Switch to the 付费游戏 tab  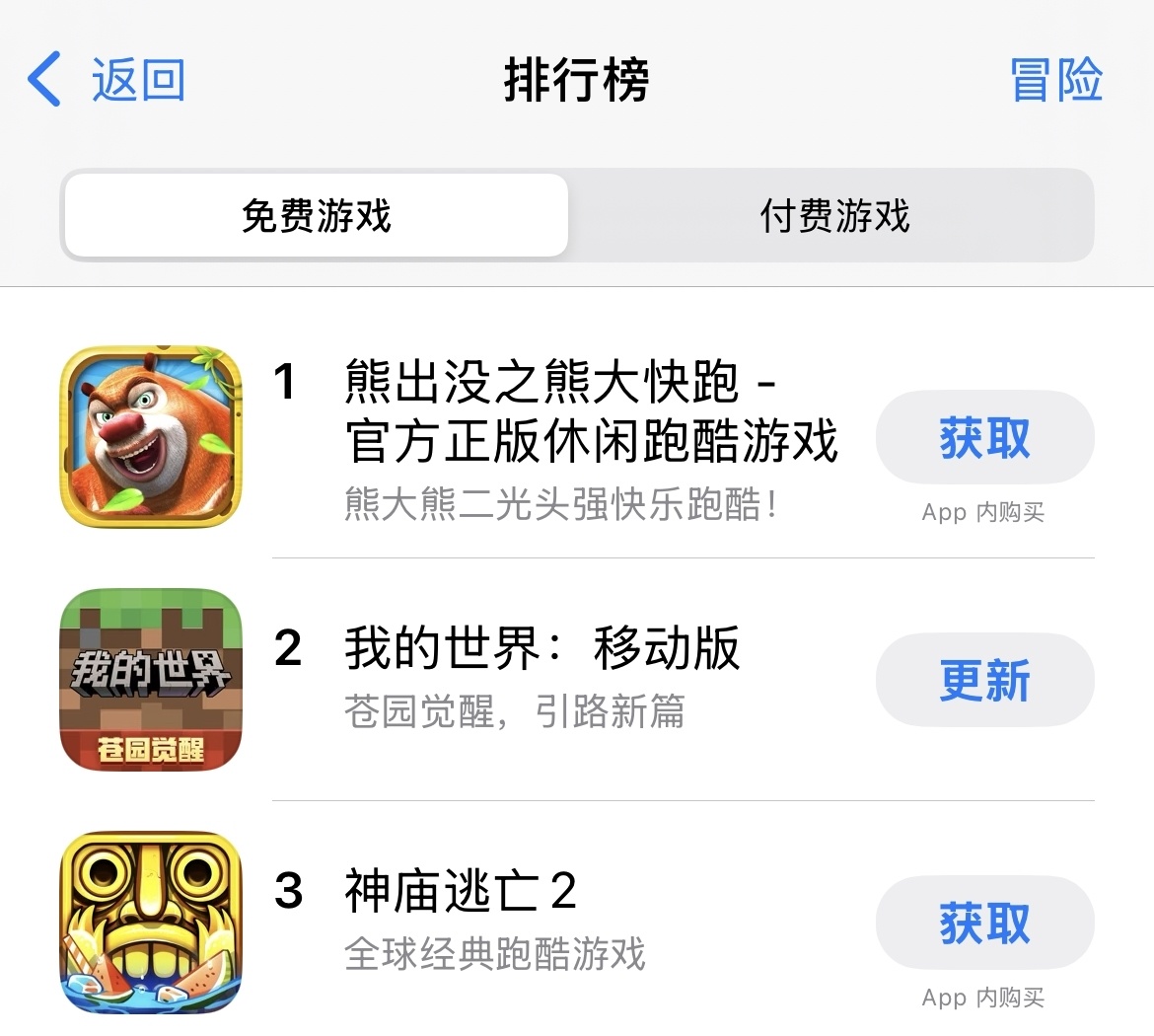[x=833, y=215]
